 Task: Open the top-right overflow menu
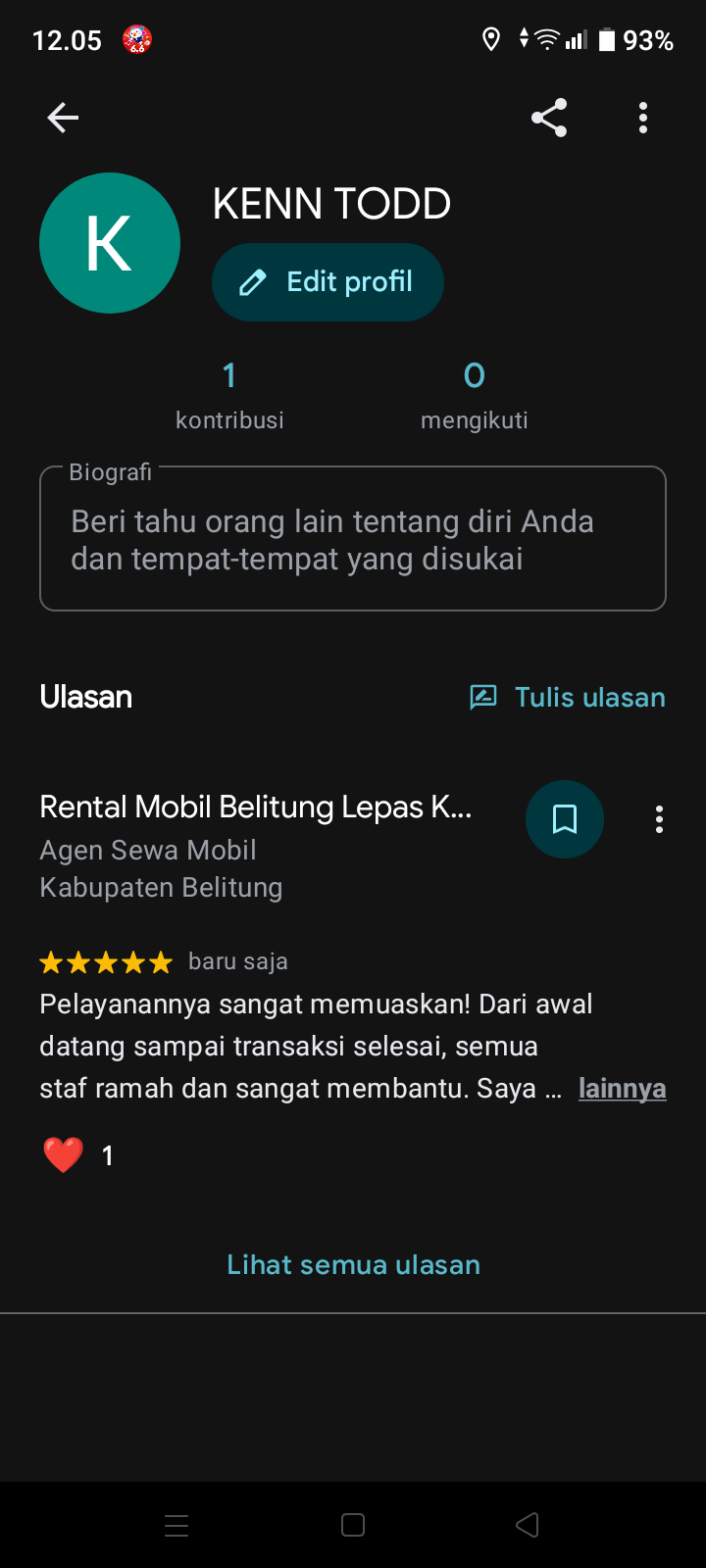pos(643,118)
